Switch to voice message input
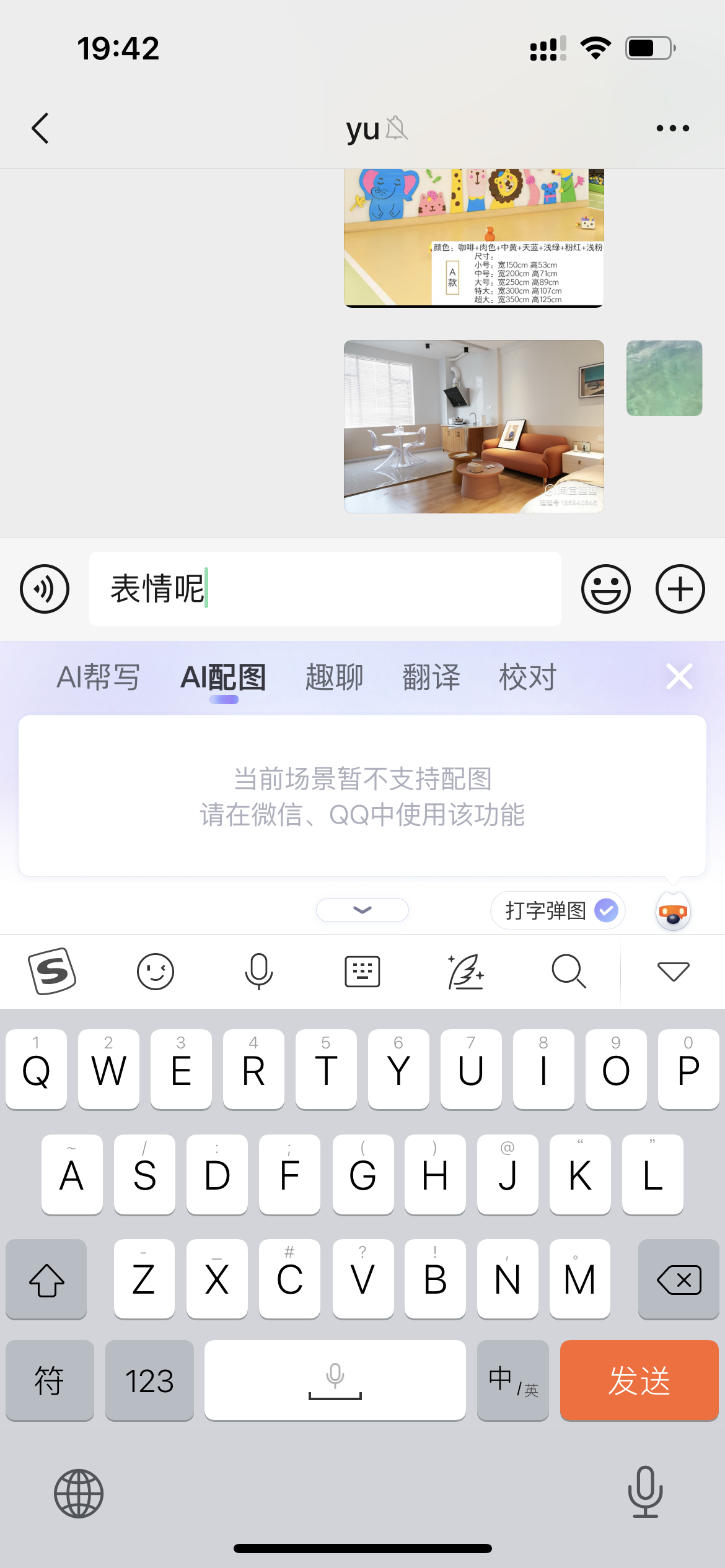This screenshot has height=1568, width=725. [x=45, y=589]
